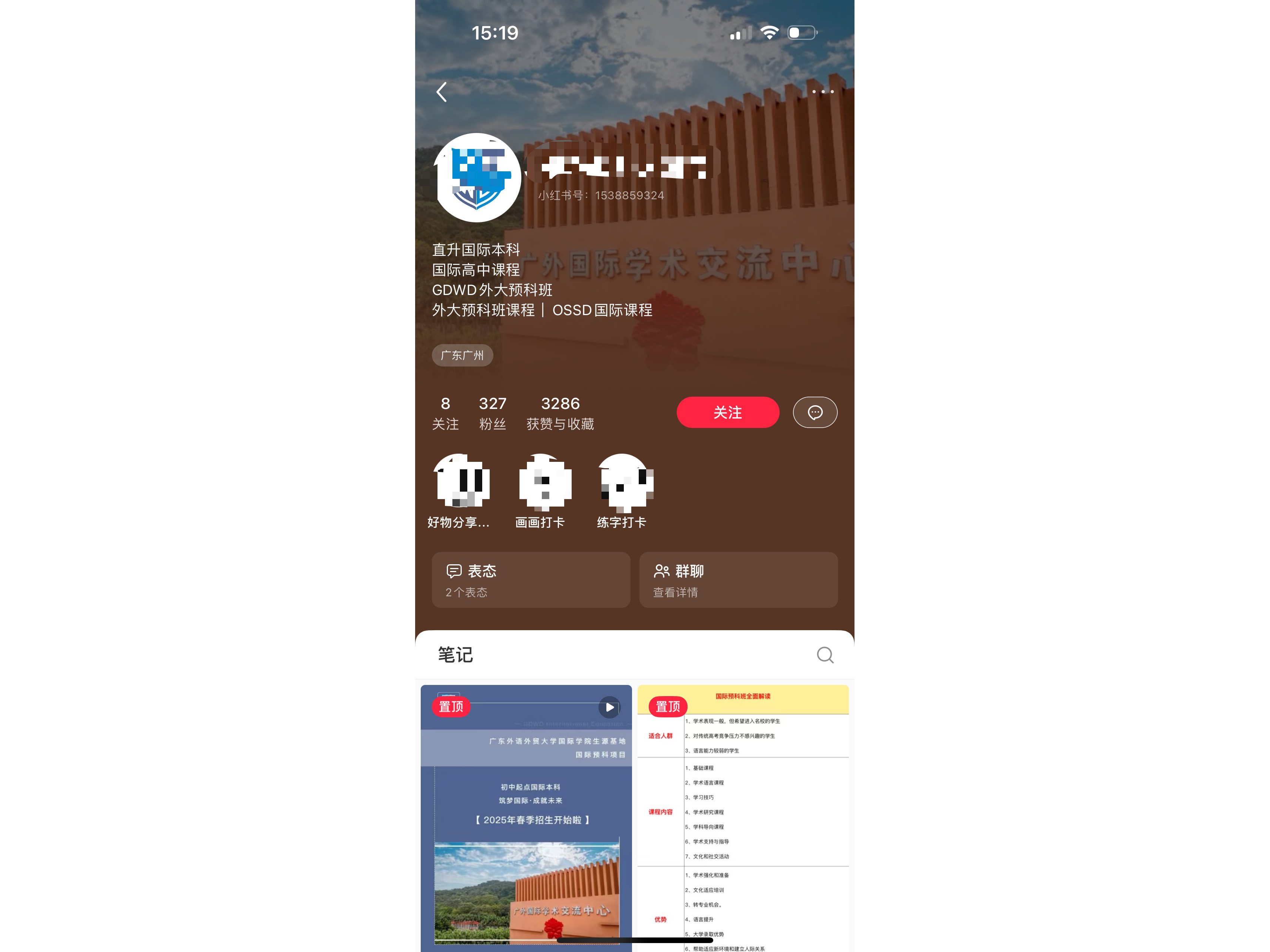Go back to the previous page
Image resolution: width=1270 pixels, height=952 pixels.
click(442, 92)
